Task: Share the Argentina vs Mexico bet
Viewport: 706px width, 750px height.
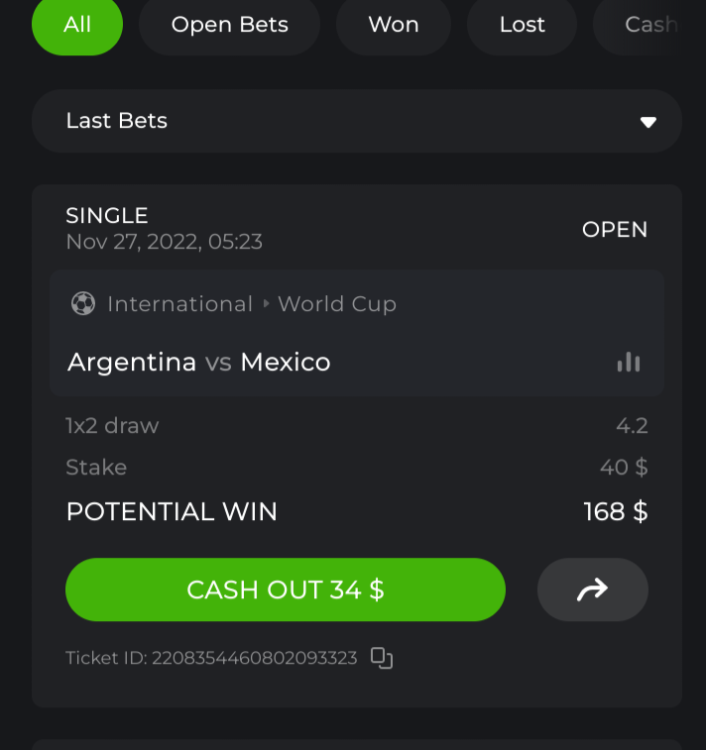Action: pos(592,590)
